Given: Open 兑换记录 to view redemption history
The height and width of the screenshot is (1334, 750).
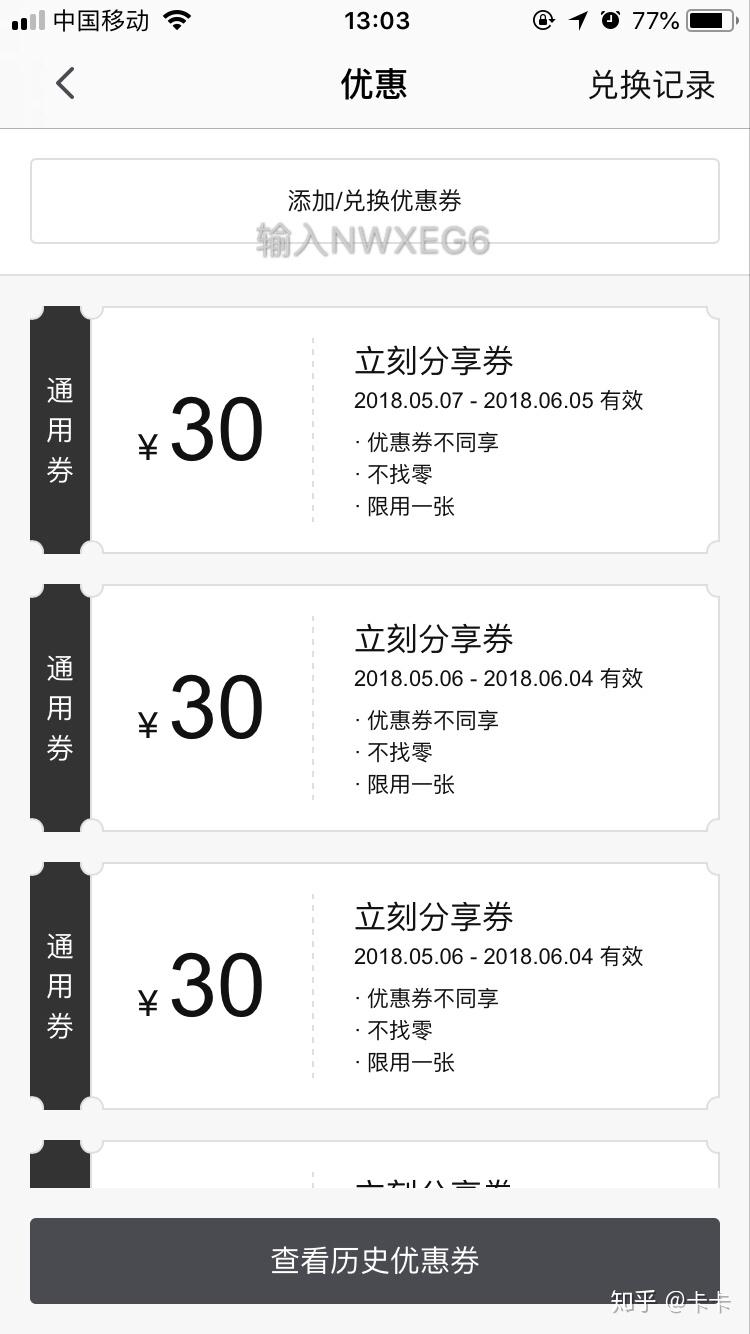Looking at the screenshot, I should click(x=651, y=85).
